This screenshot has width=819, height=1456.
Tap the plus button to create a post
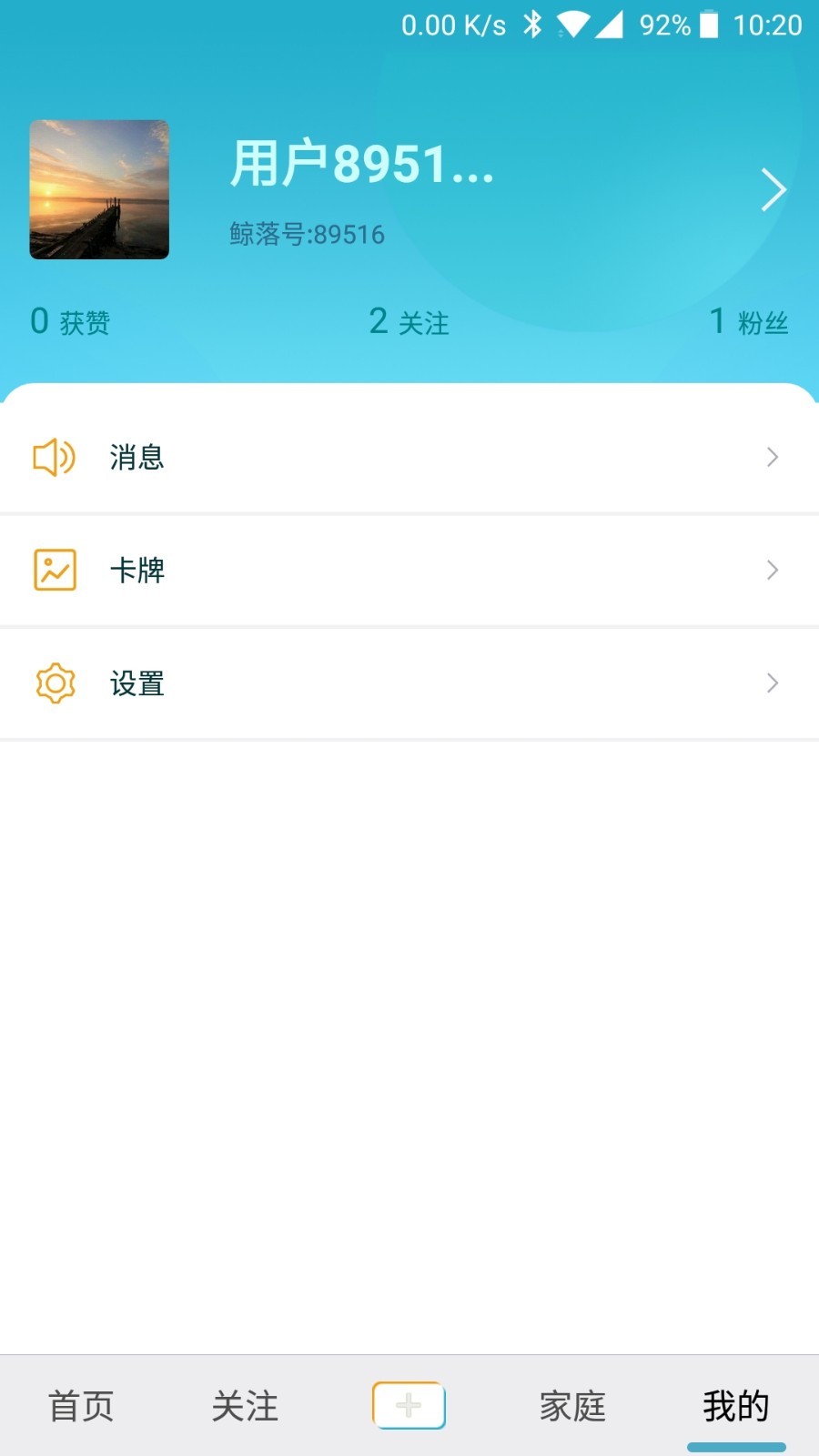point(409,1406)
